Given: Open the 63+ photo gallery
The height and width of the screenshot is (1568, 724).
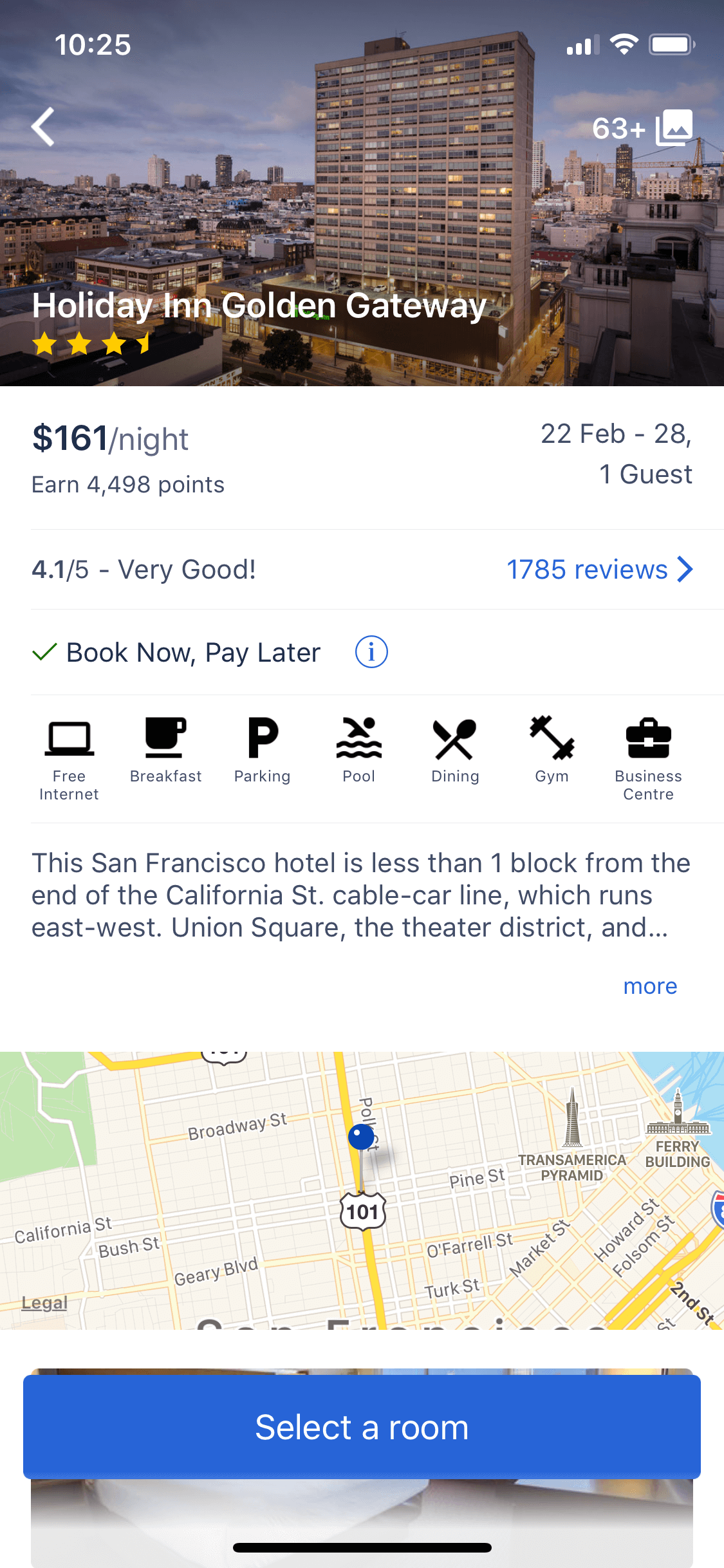Looking at the screenshot, I should tap(642, 128).
